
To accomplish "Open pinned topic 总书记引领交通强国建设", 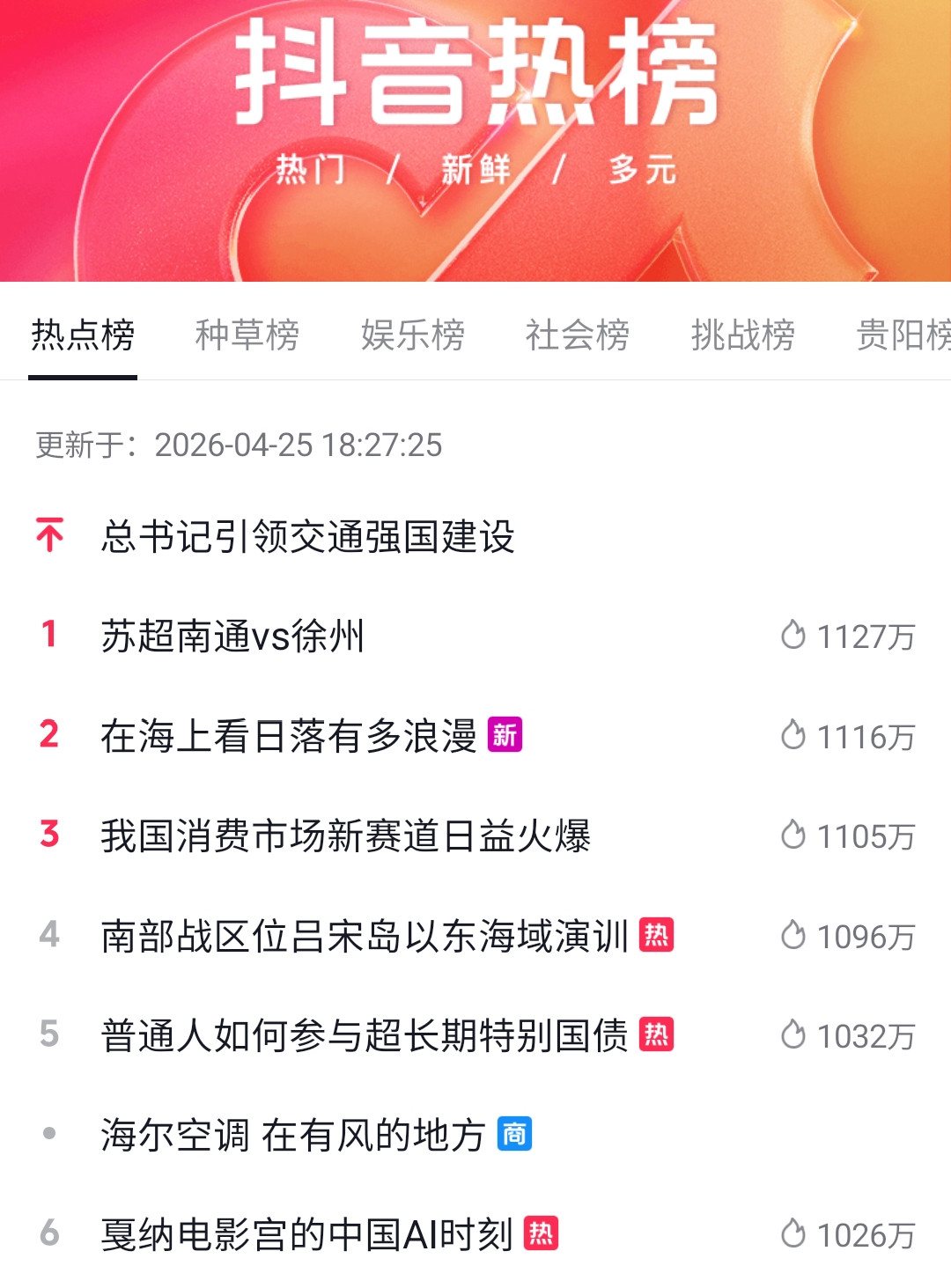I will [307, 536].
